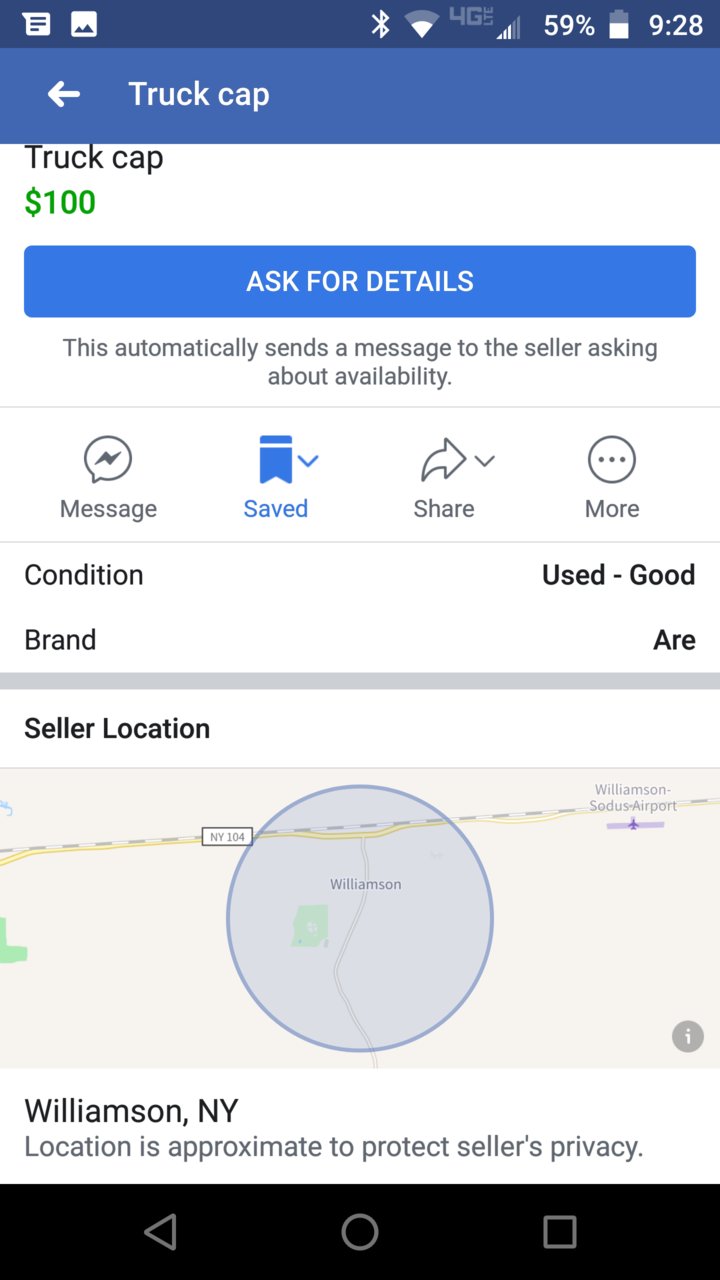Go back using the header arrow

point(64,94)
